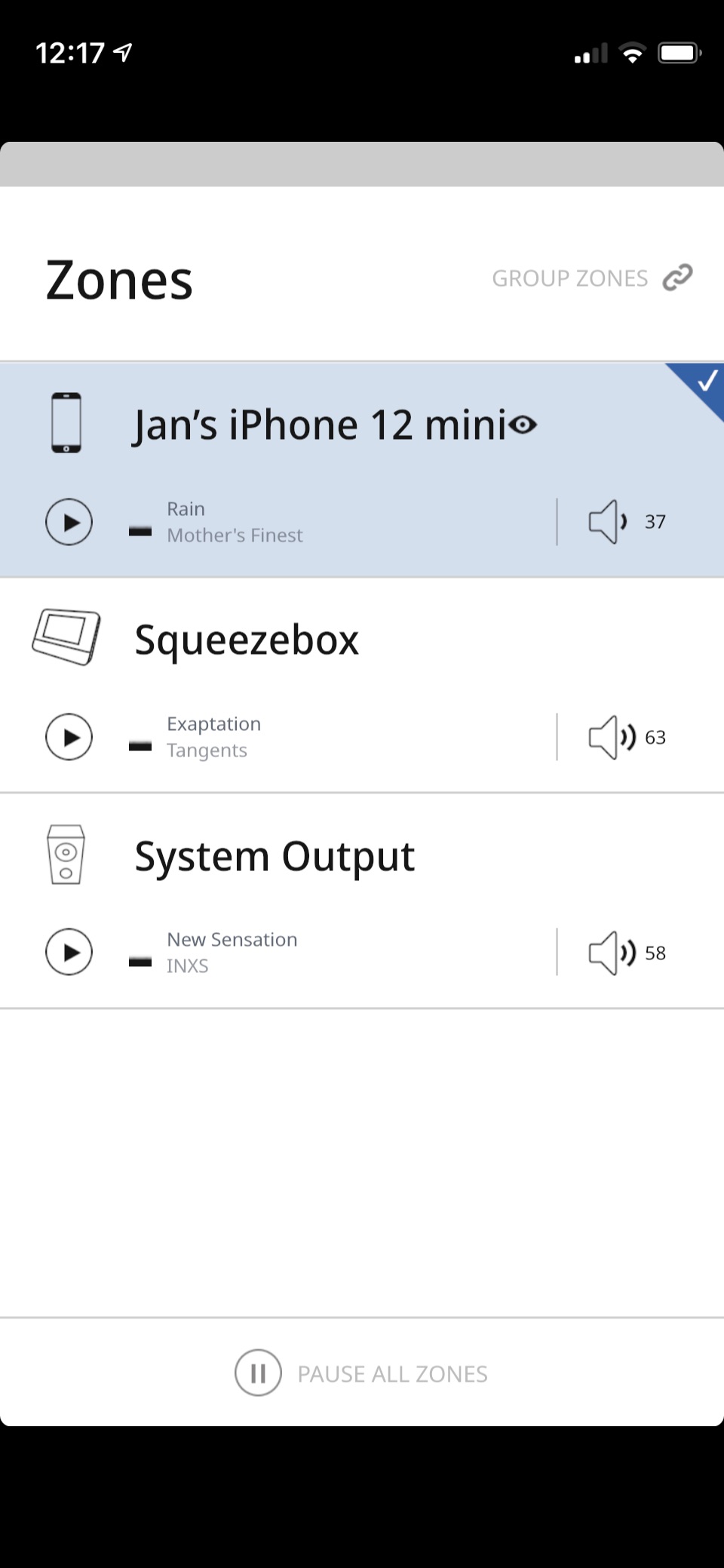
Task: Play Exaptation on Squeezebox
Action: pos(69,737)
